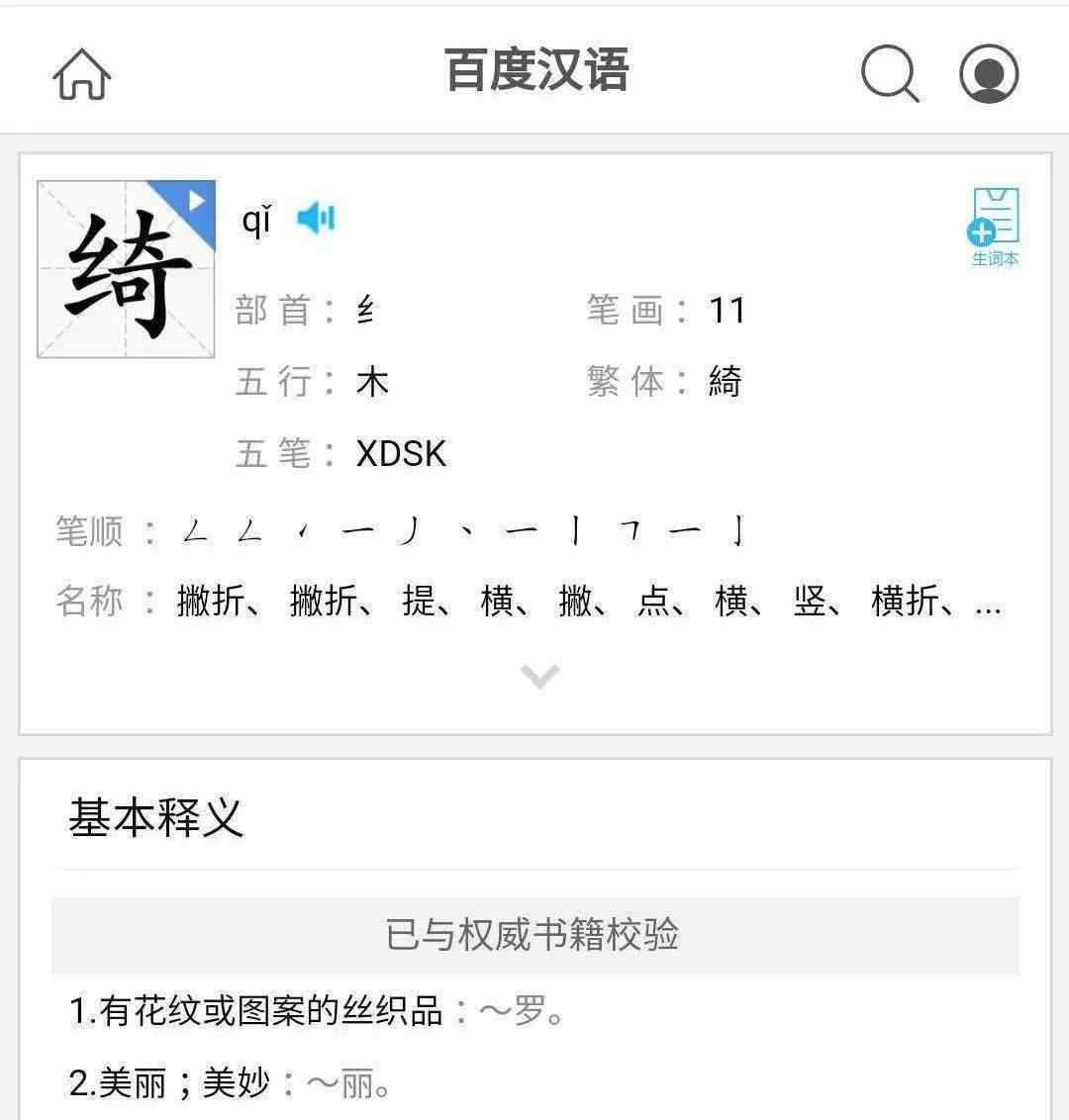Play the stroke animation of 绮
This screenshot has height=1120, width=1069.
(195, 202)
